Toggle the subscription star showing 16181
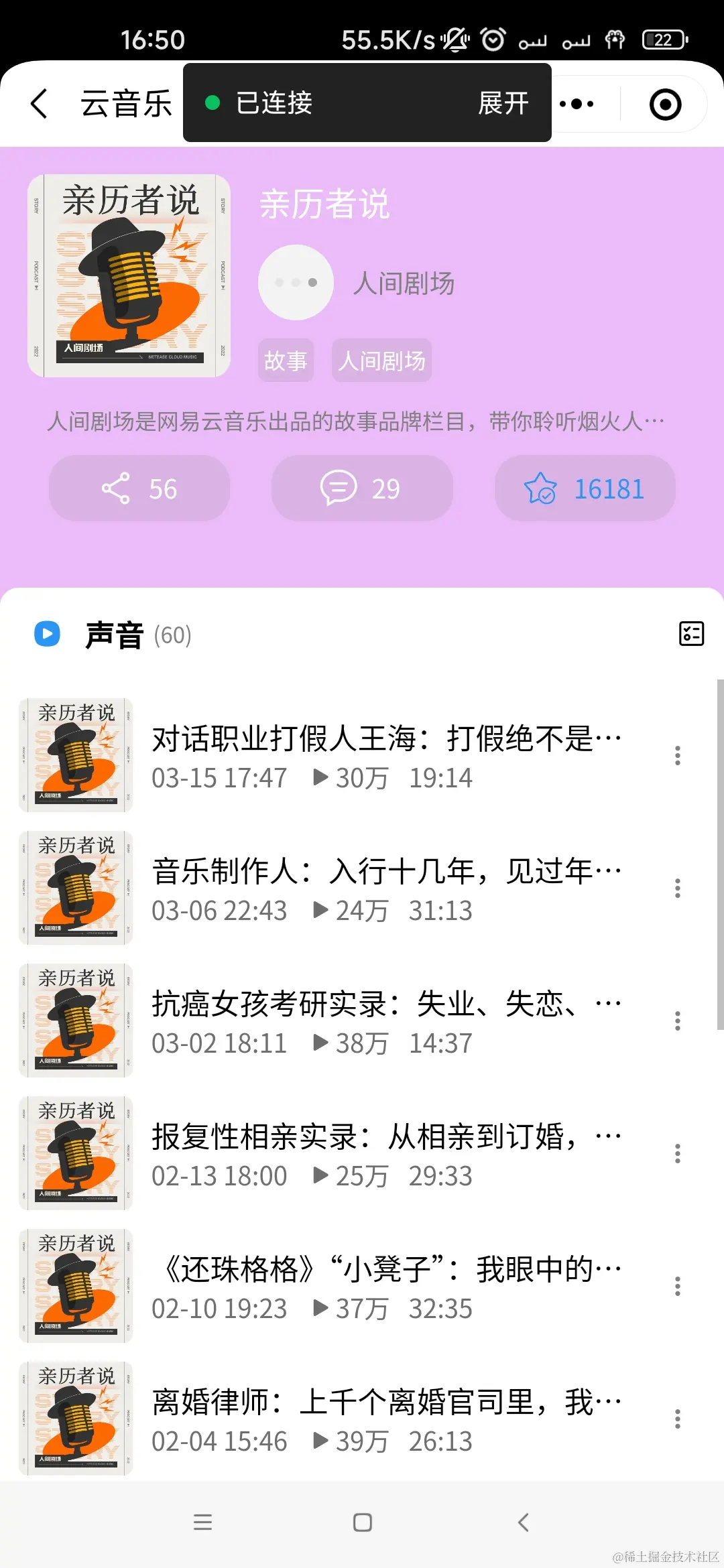Image resolution: width=724 pixels, height=1568 pixels. [x=585, y=488]
